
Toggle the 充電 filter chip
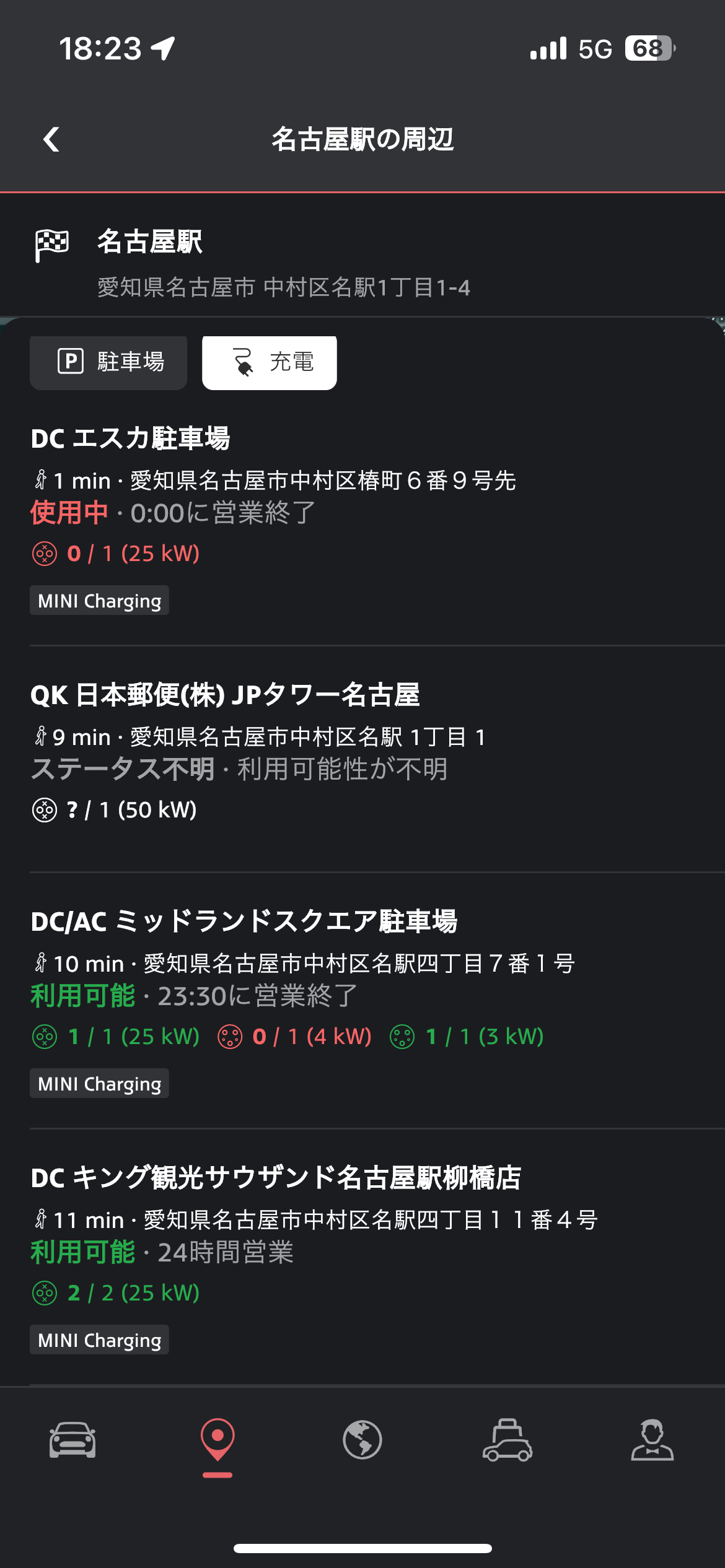click(268, 362)
